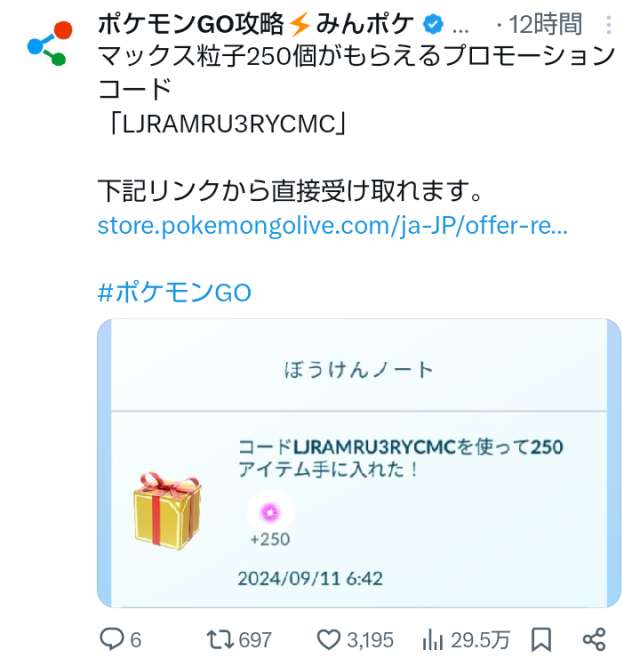
Task: Open the #ポケモンGO hashtag
Action: 174,293
